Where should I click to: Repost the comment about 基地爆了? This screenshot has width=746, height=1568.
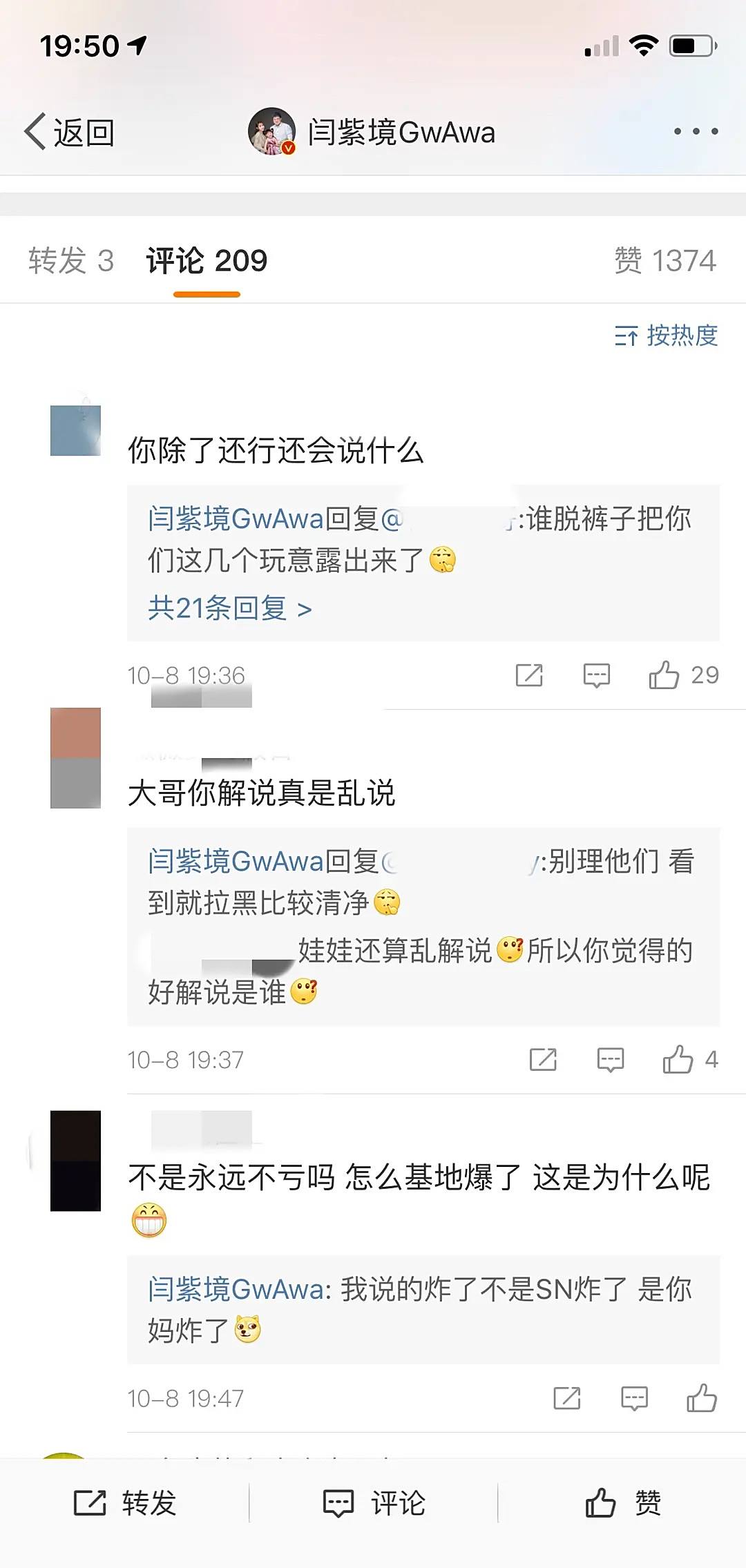coord(567,1398)
